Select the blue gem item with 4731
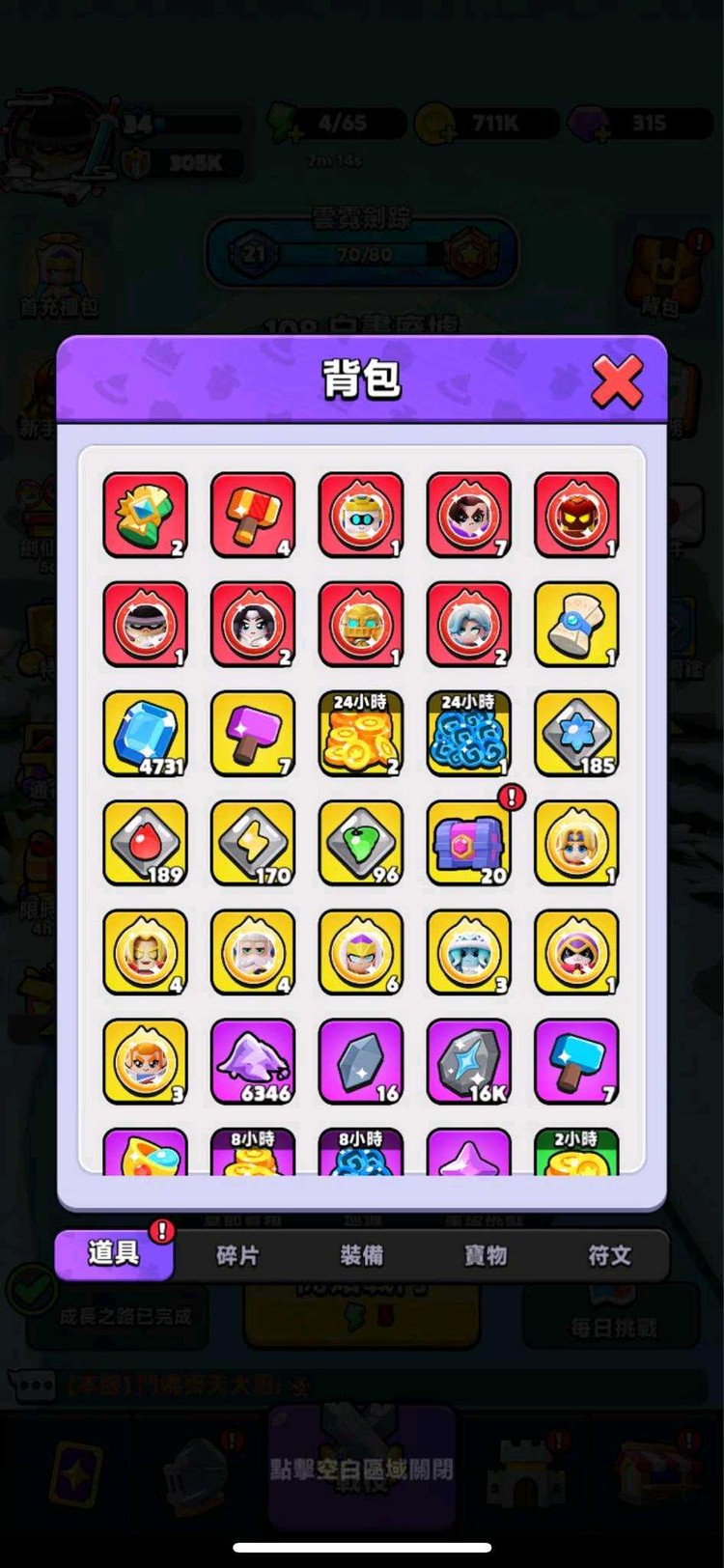The width and height of the screenshot is (724, 1568). (146, 734)
